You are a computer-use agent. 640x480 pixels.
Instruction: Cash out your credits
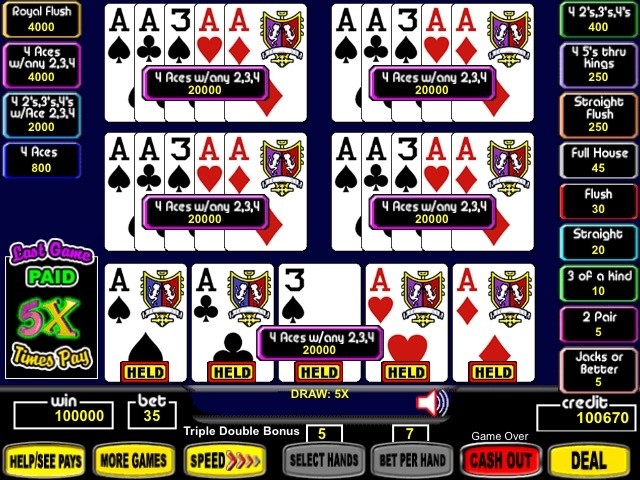pyautogui.click(x=500, y=461)
